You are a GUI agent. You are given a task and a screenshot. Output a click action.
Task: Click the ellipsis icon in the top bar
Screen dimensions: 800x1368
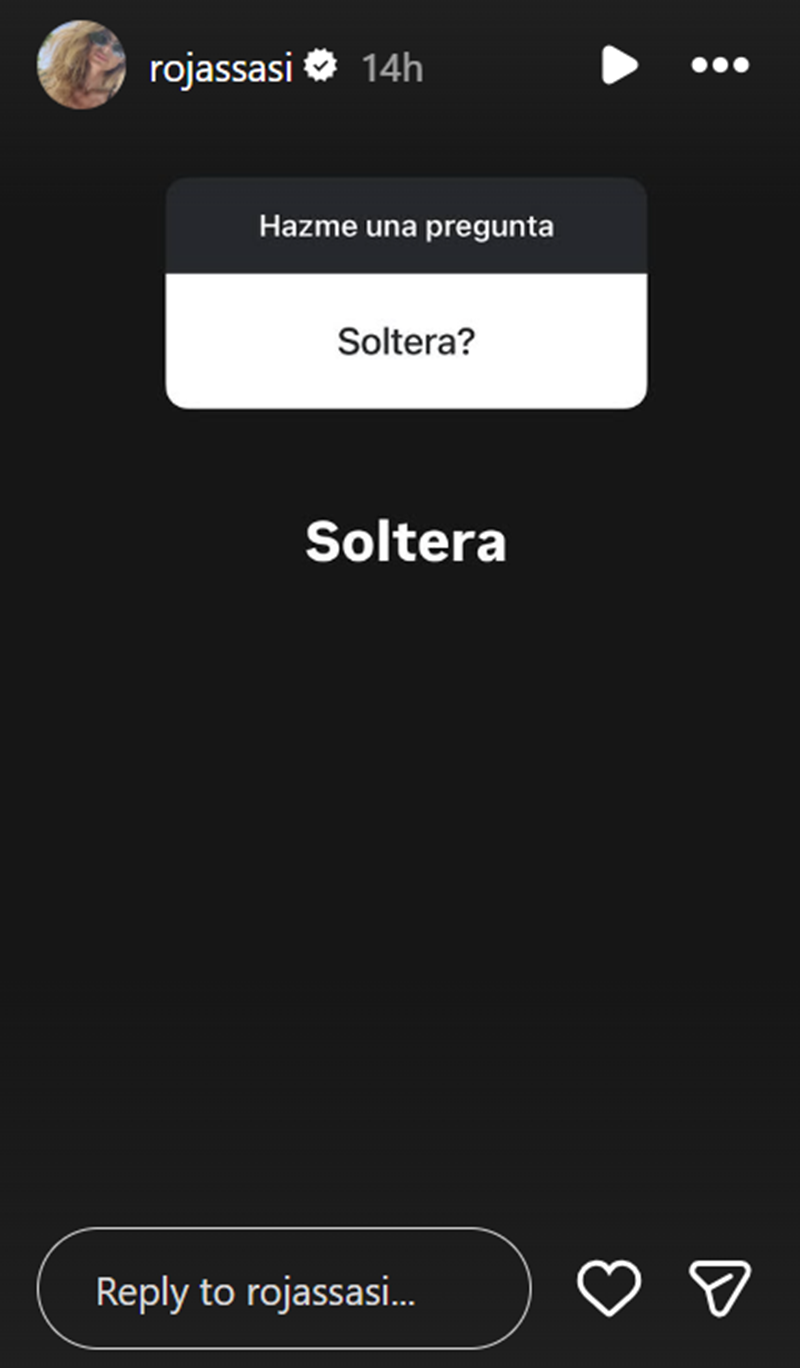(719, 64)
